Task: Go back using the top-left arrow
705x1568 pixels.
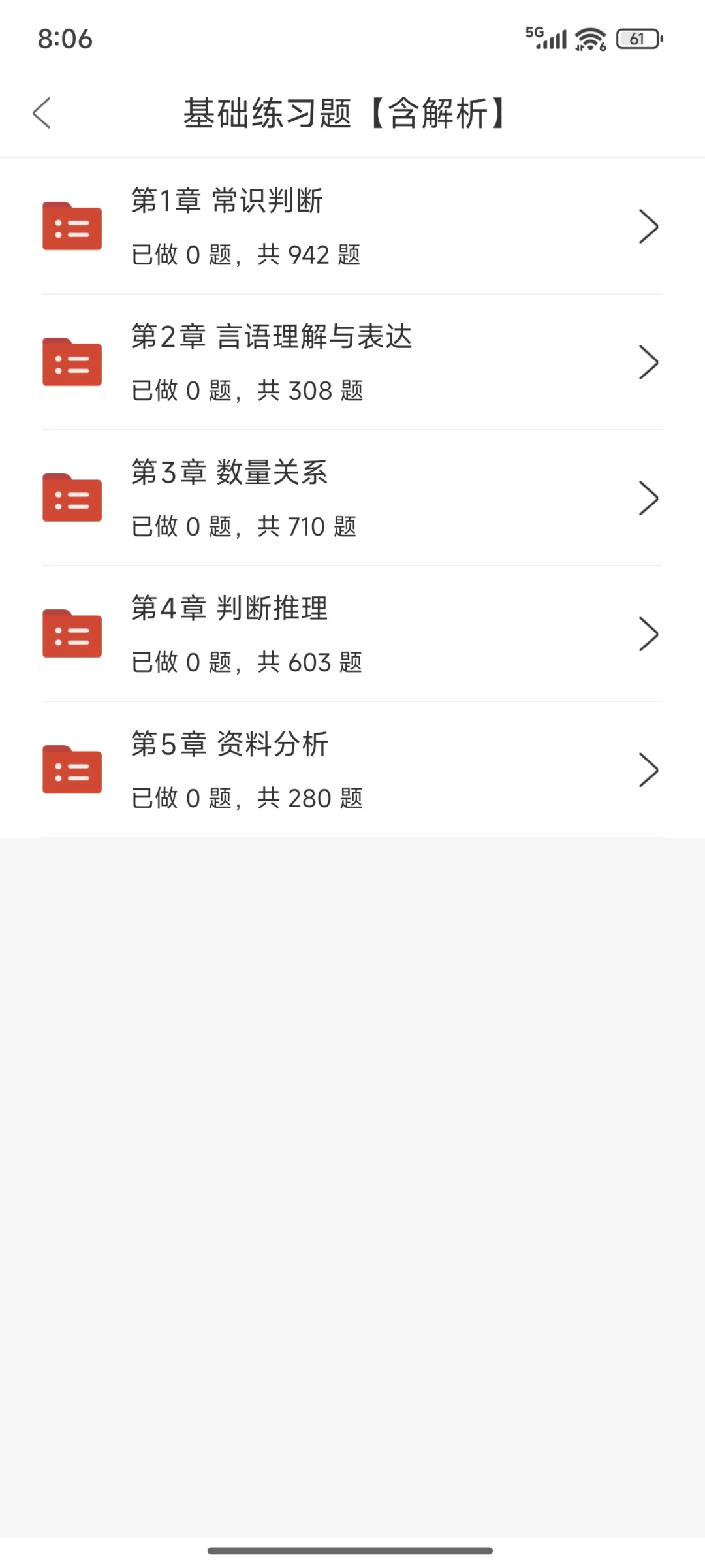Action: 42,113
